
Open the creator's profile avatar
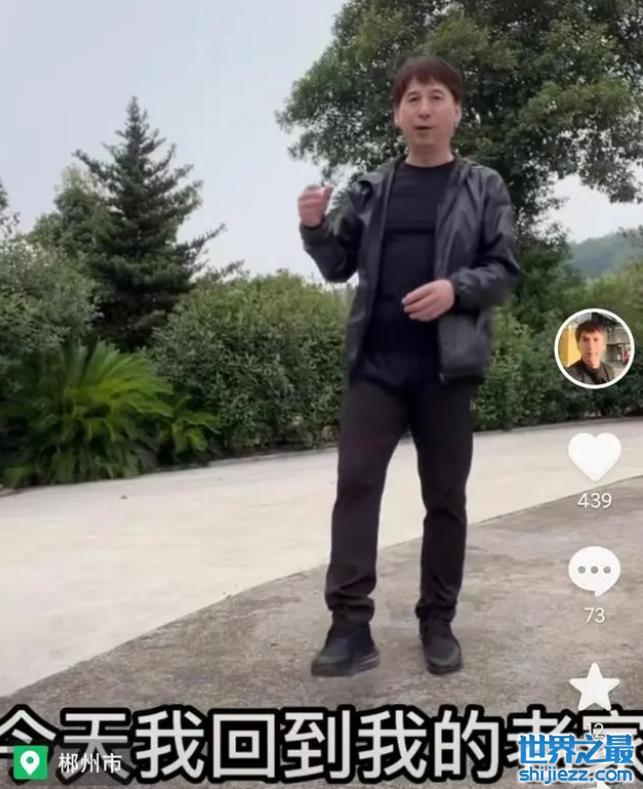594,348
